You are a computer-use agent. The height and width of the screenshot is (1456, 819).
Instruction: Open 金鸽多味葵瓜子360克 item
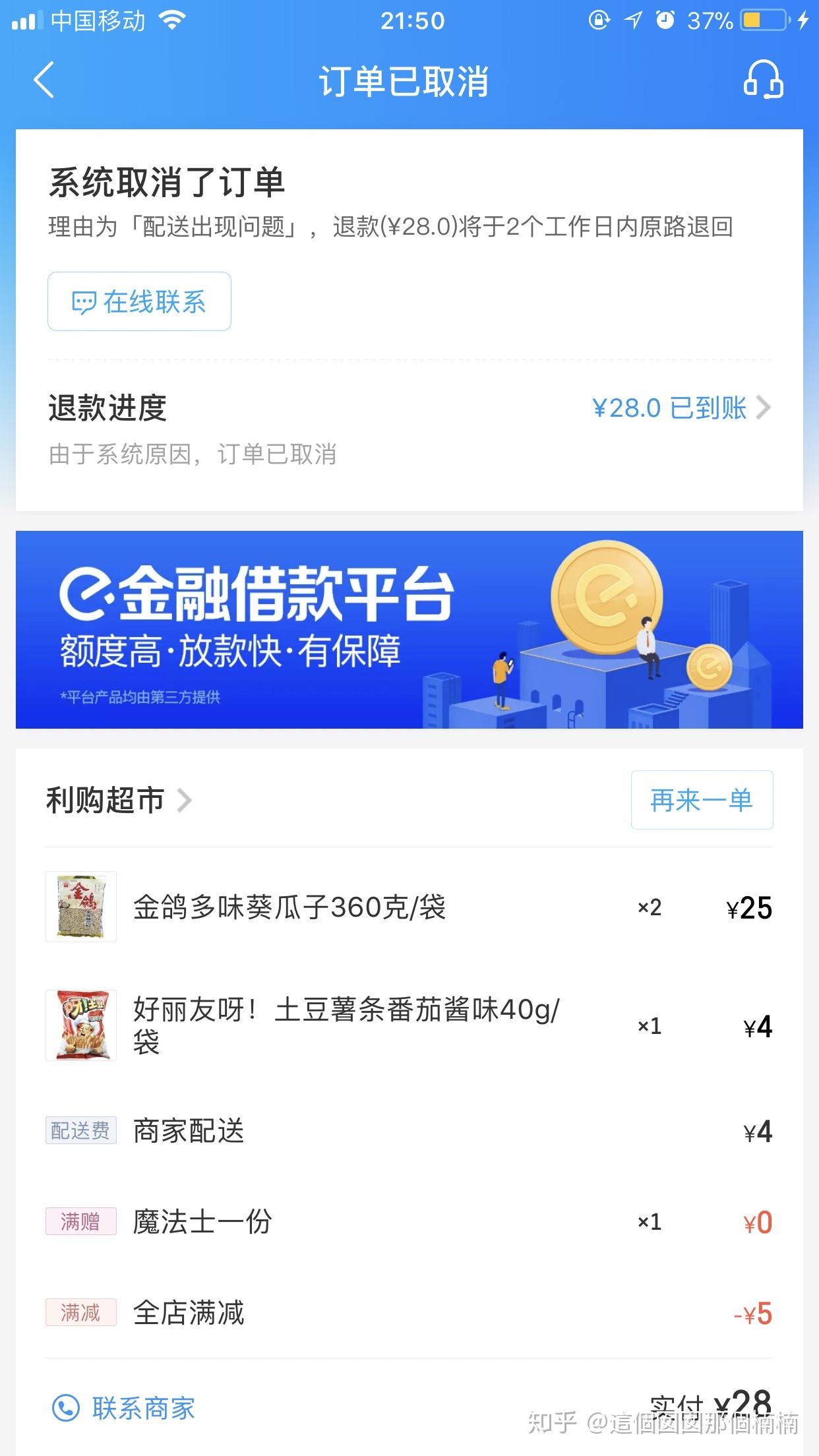[x=289, y=907]
